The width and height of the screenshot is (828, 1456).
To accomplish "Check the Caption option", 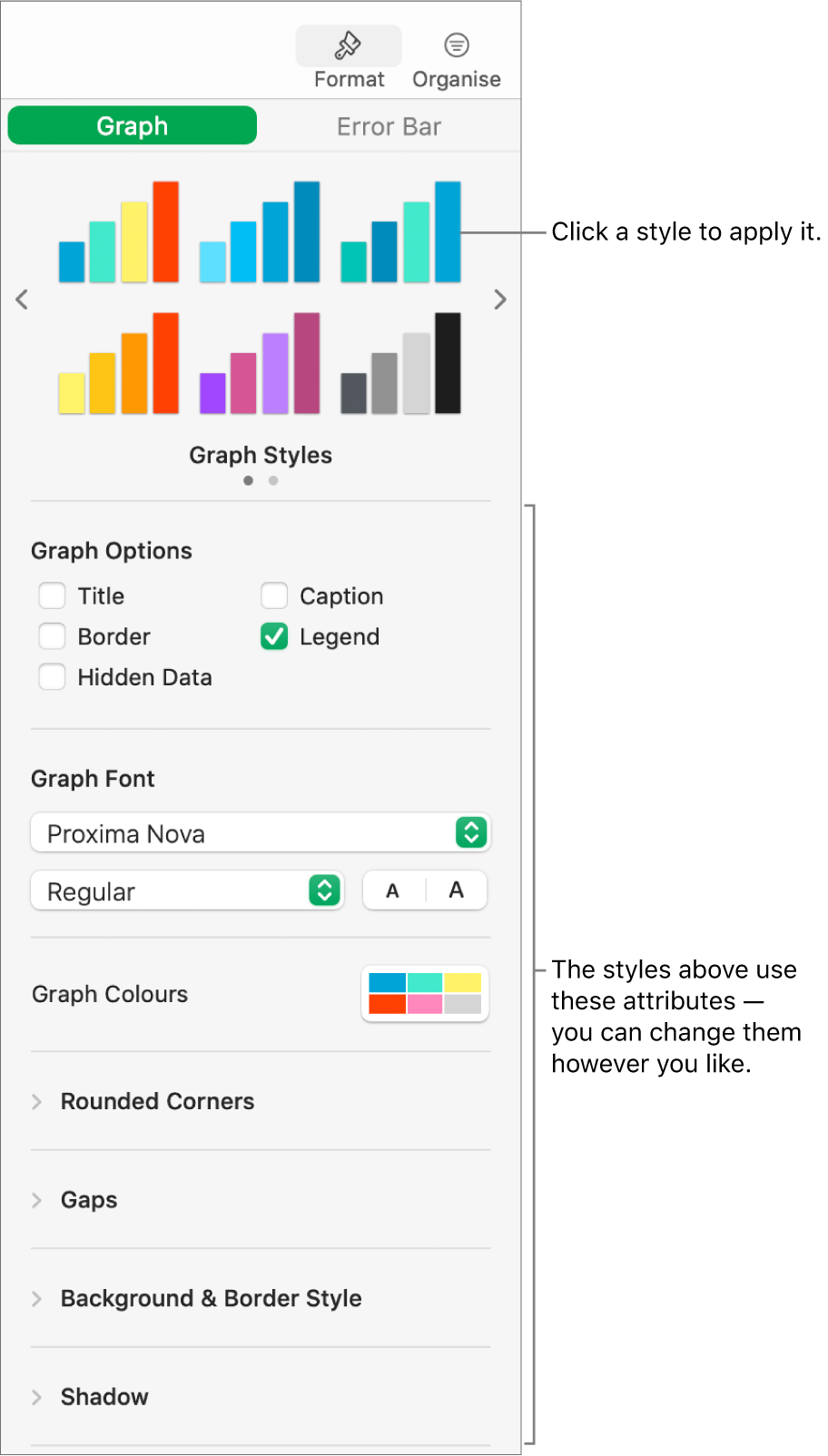I will 273,595.
